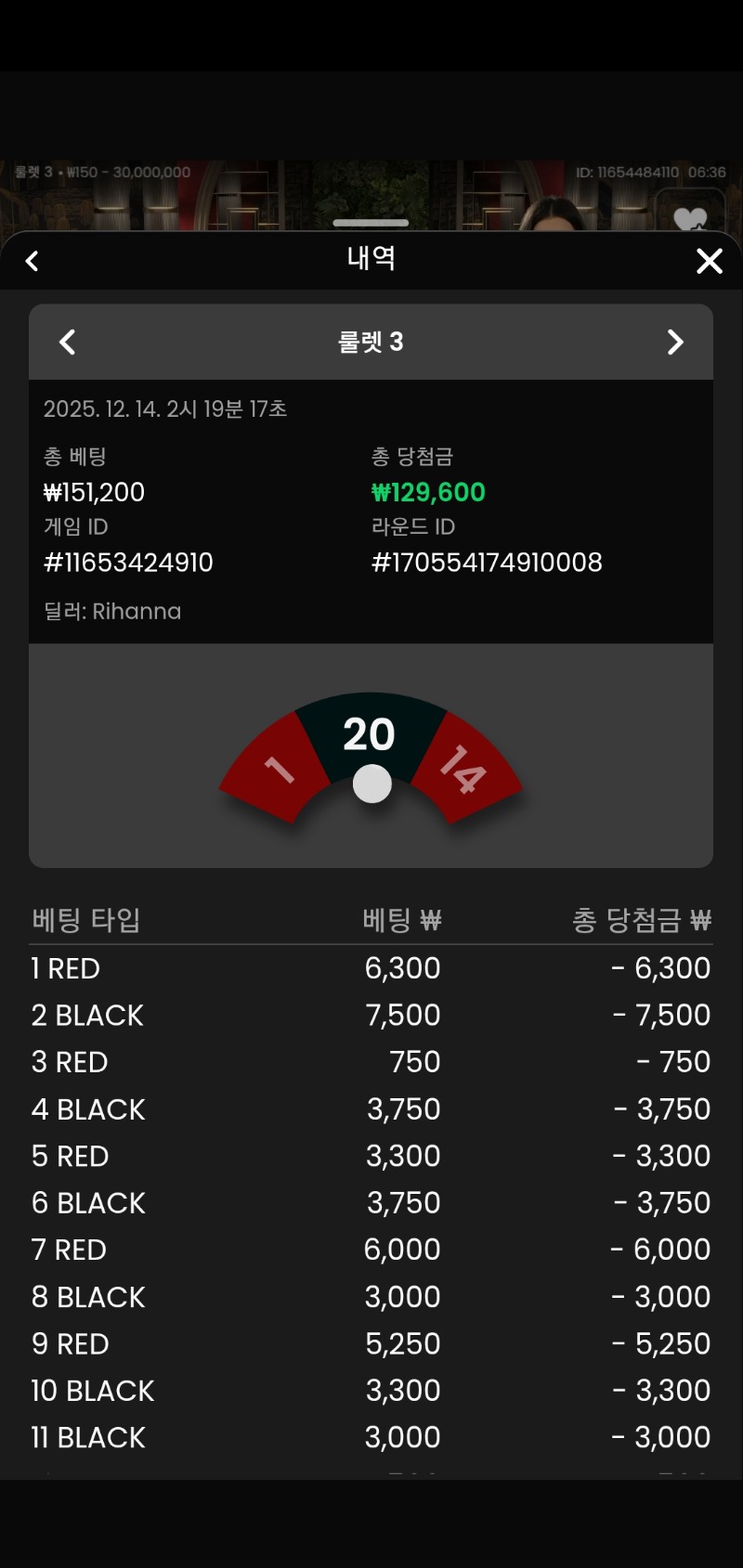
Task: Go back using the top-left arrow
Action: tap(33, 261)
